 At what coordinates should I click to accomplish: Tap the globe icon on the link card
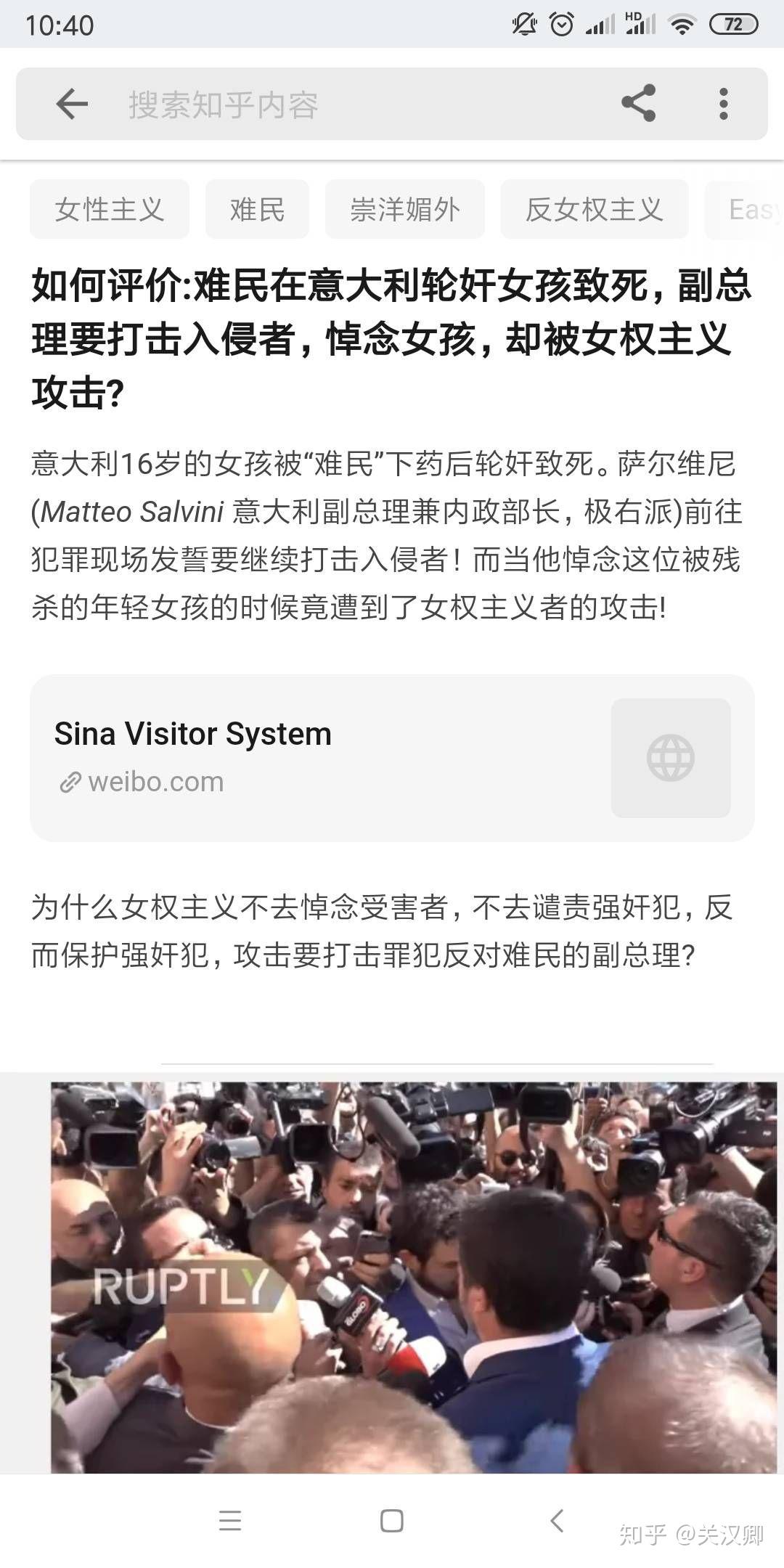[x=669, y=757]
